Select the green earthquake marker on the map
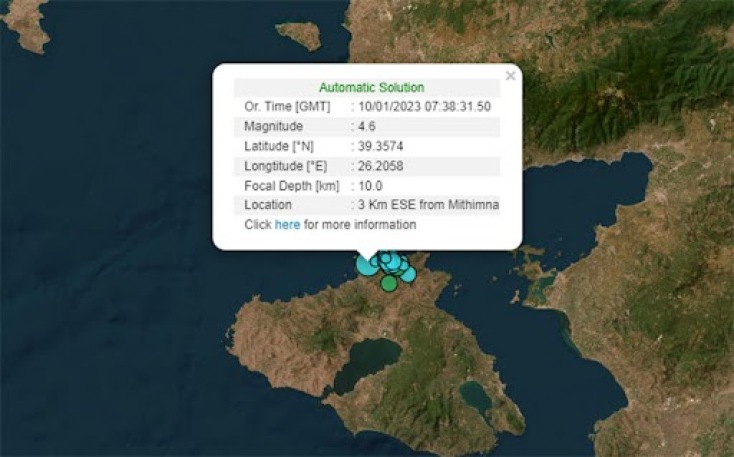The image size is (734, 457). click(x=388, y=284)
